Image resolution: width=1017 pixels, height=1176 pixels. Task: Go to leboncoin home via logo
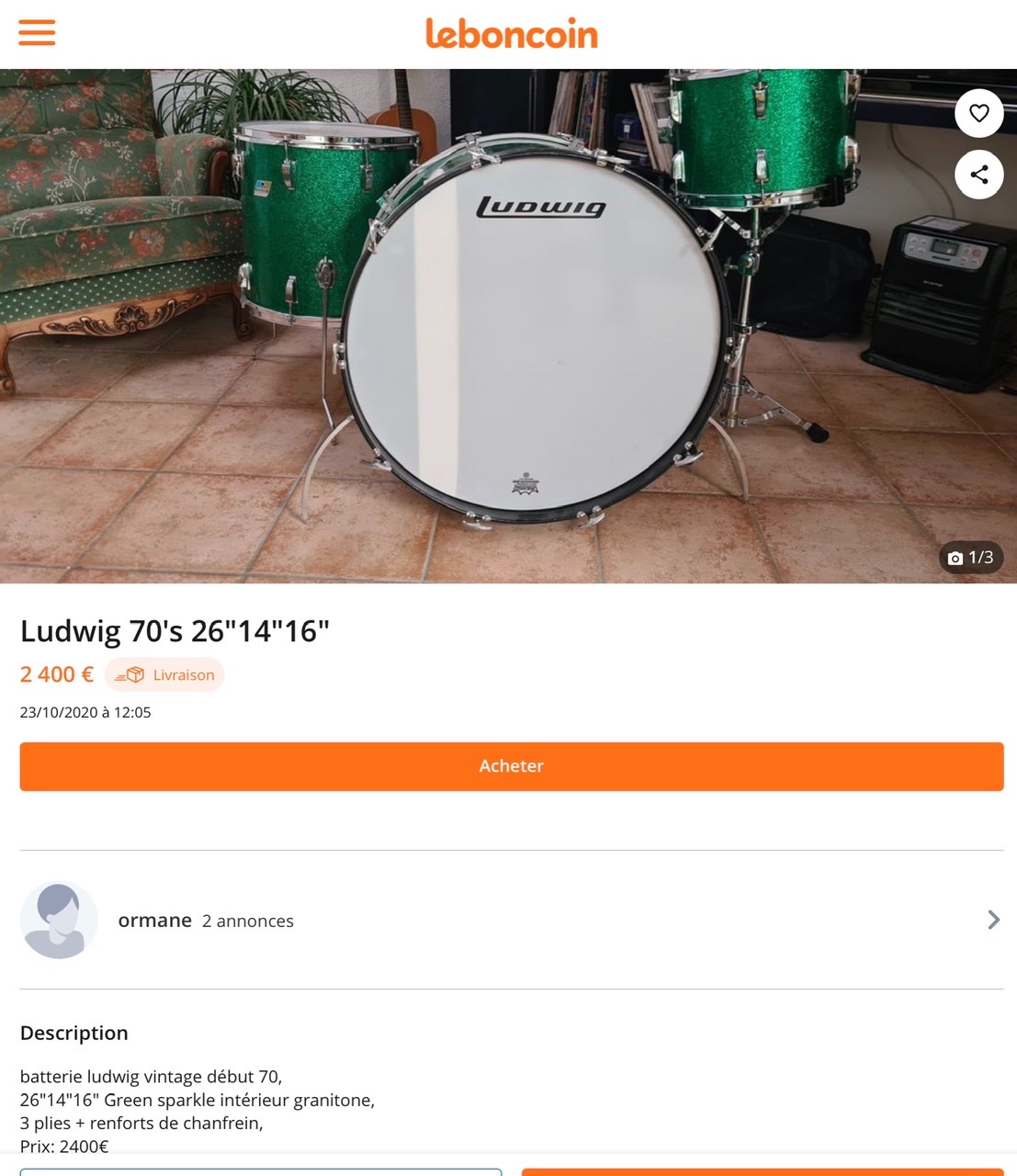point(511,34)
